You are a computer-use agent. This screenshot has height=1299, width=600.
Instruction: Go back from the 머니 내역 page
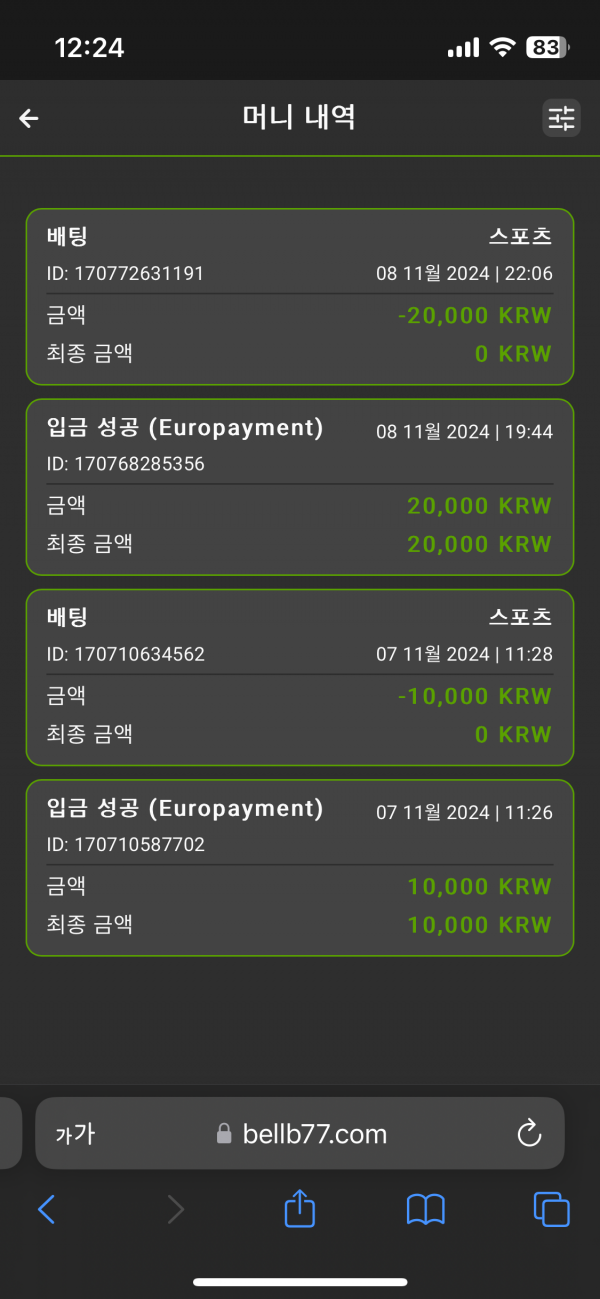pos(29,118)
